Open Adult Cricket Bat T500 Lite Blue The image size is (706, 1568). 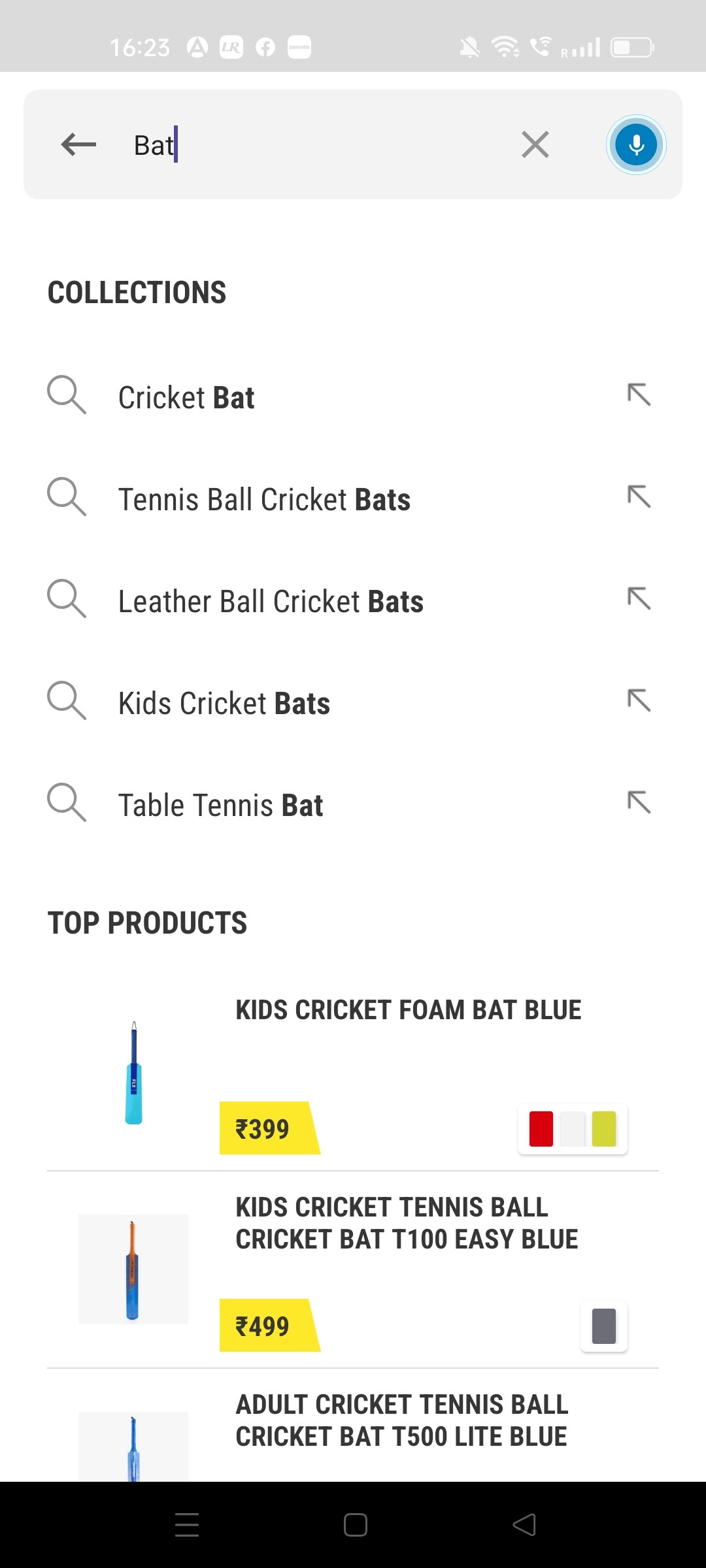pyautogui.click(x=401, y=1420)
